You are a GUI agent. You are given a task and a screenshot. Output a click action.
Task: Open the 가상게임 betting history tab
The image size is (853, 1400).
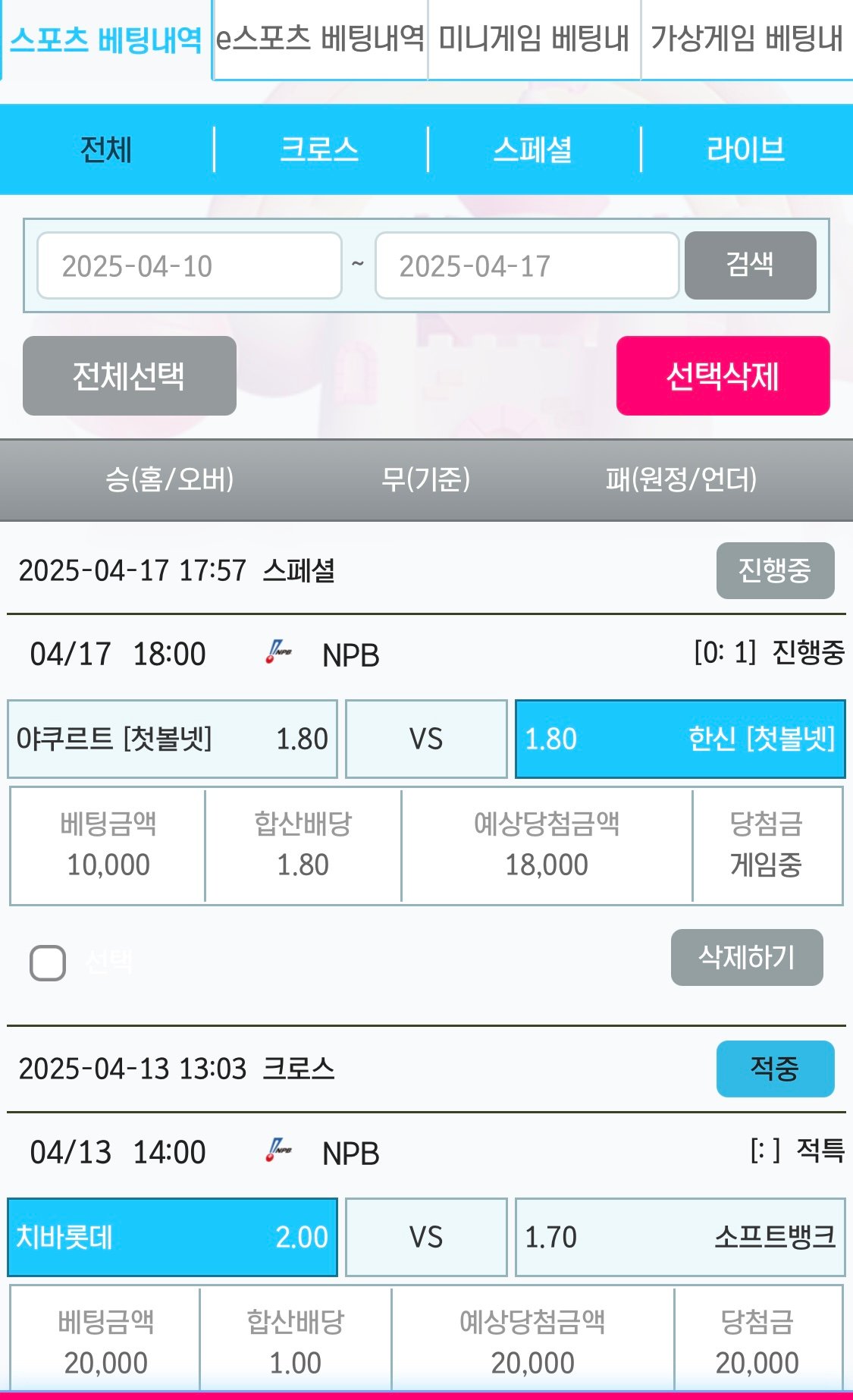pos(747,39)
